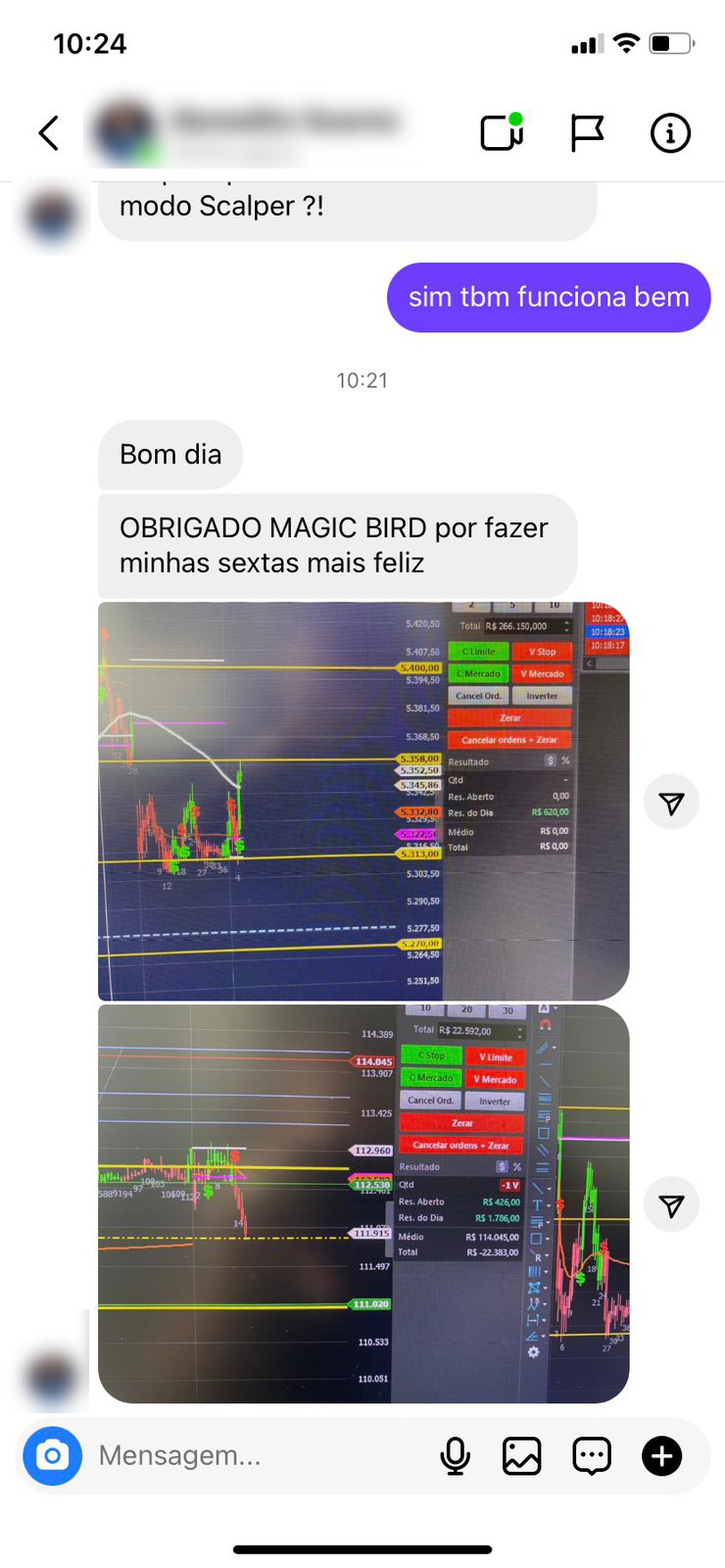
Task: Open the second trading chart photo
Action: point(363,1203)
